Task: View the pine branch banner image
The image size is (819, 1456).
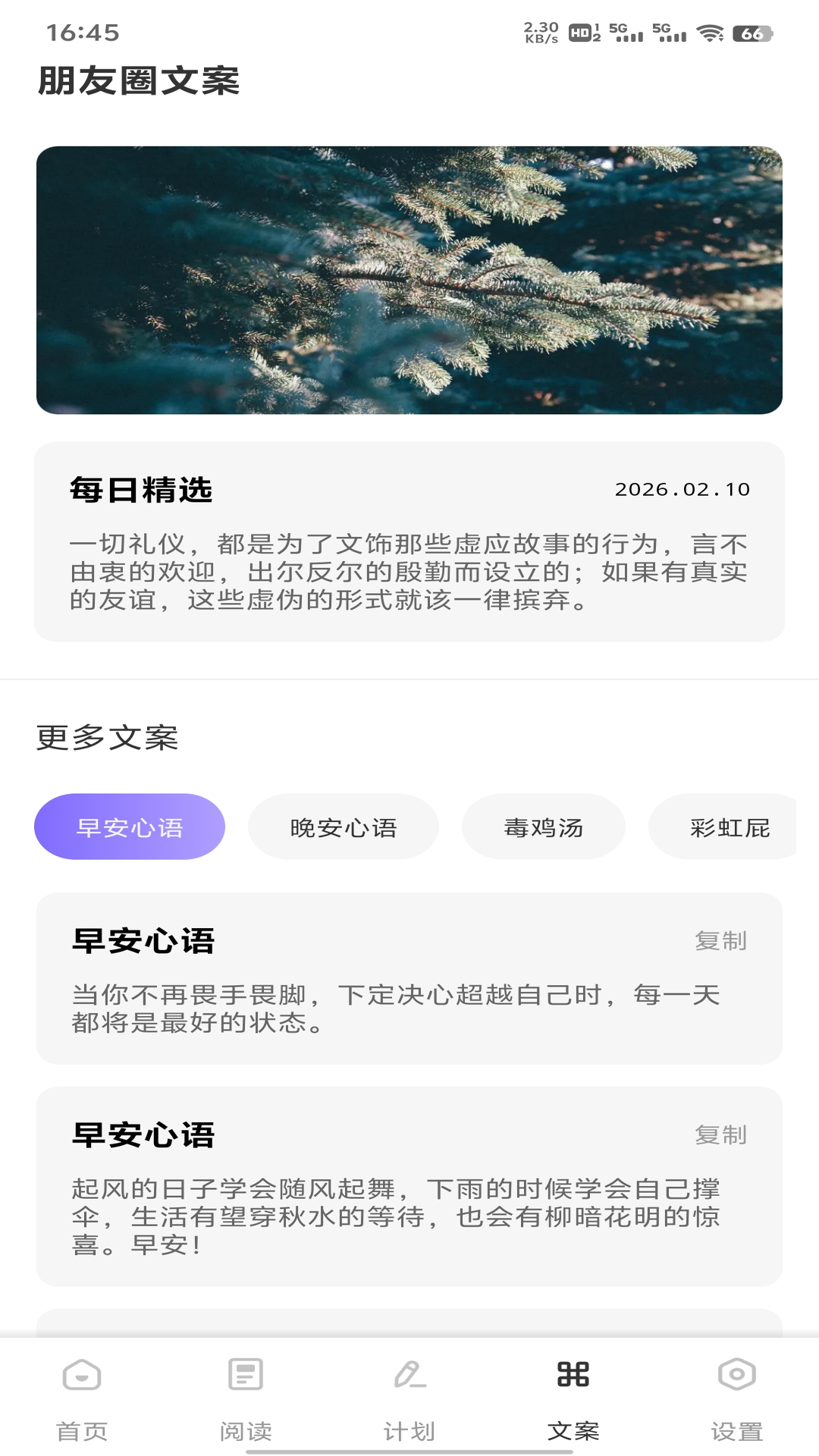Action: [409, 279]
